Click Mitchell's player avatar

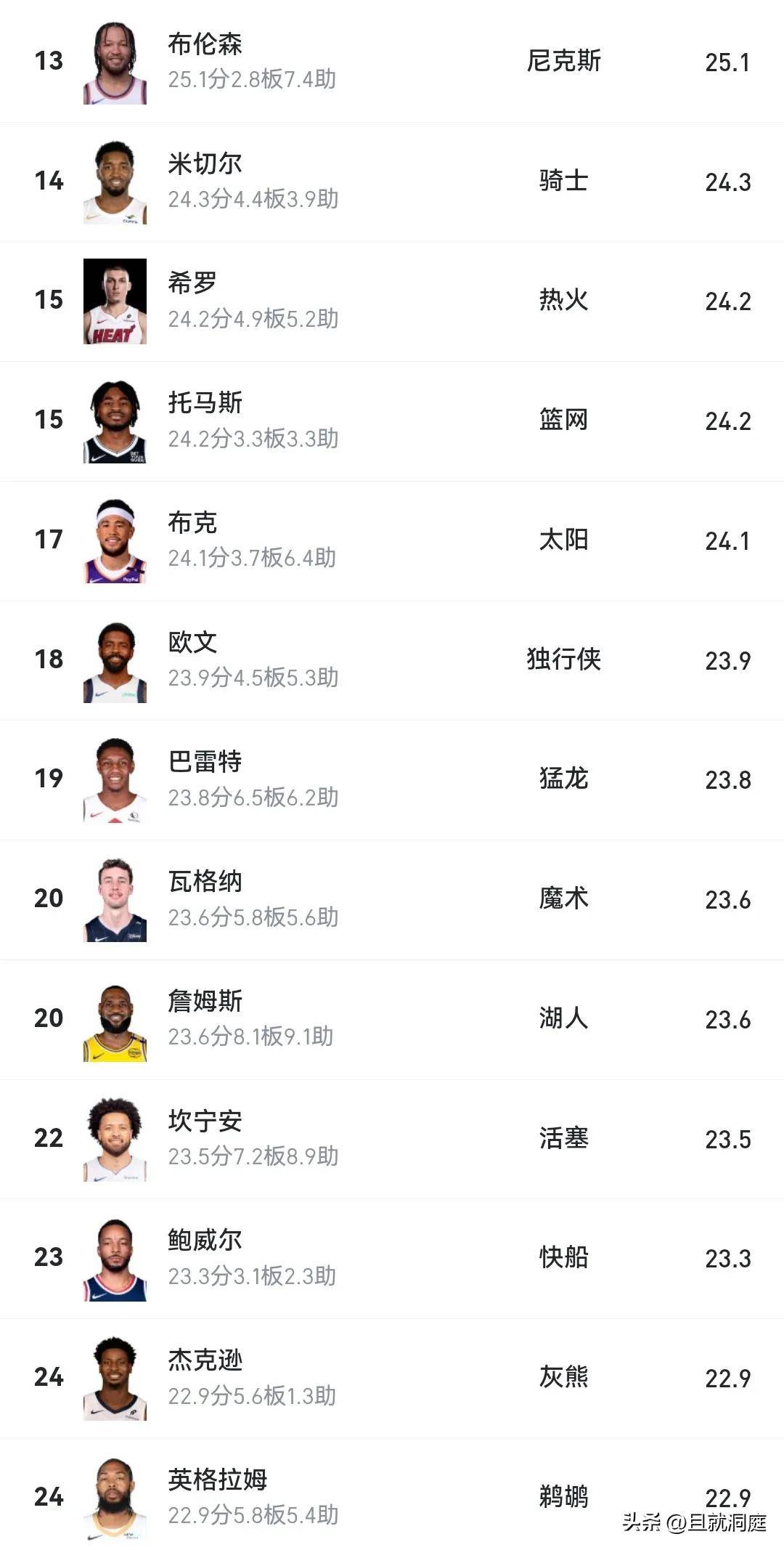point(116,180)
